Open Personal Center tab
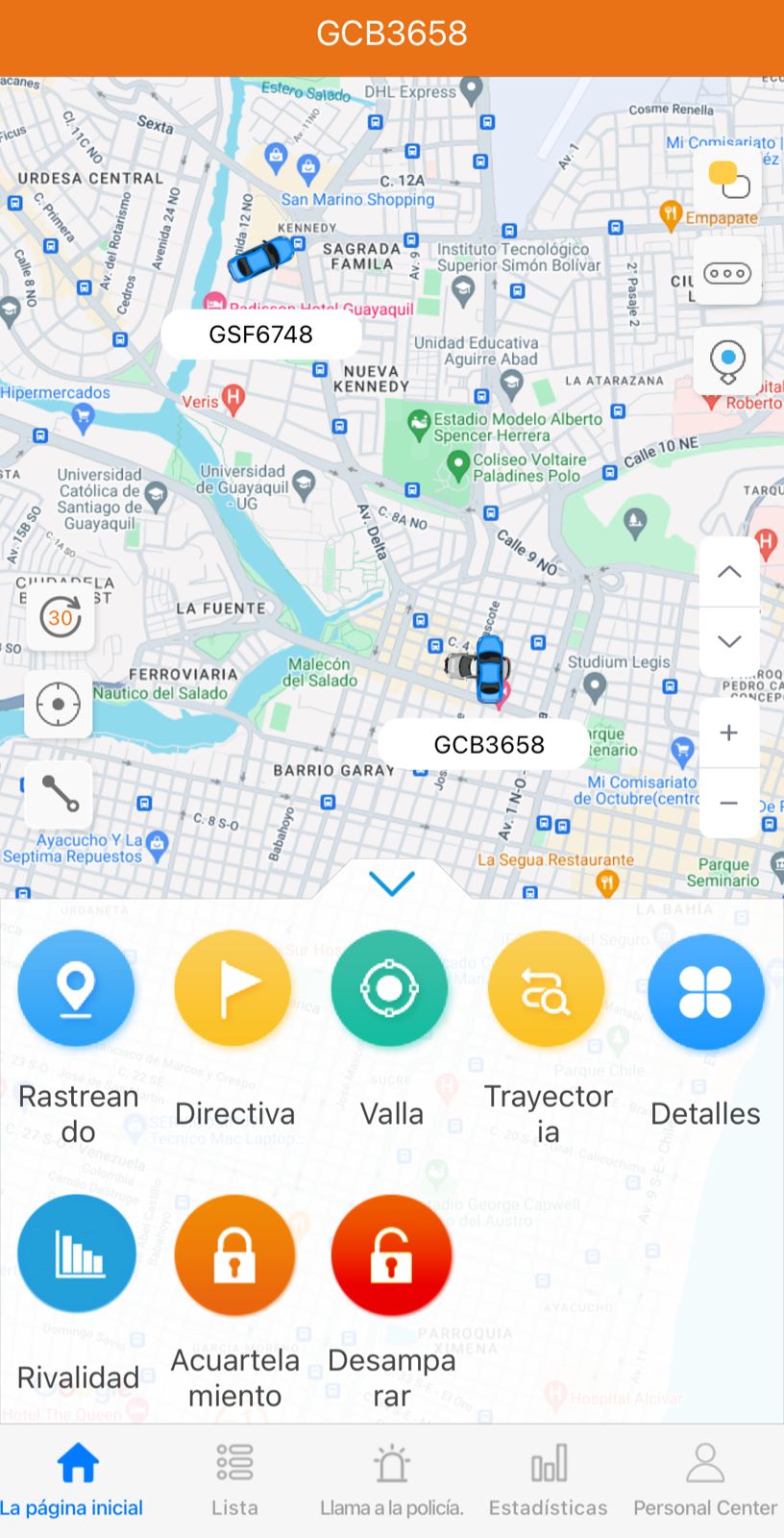Screen dimensions: 784x1538 704,1479
